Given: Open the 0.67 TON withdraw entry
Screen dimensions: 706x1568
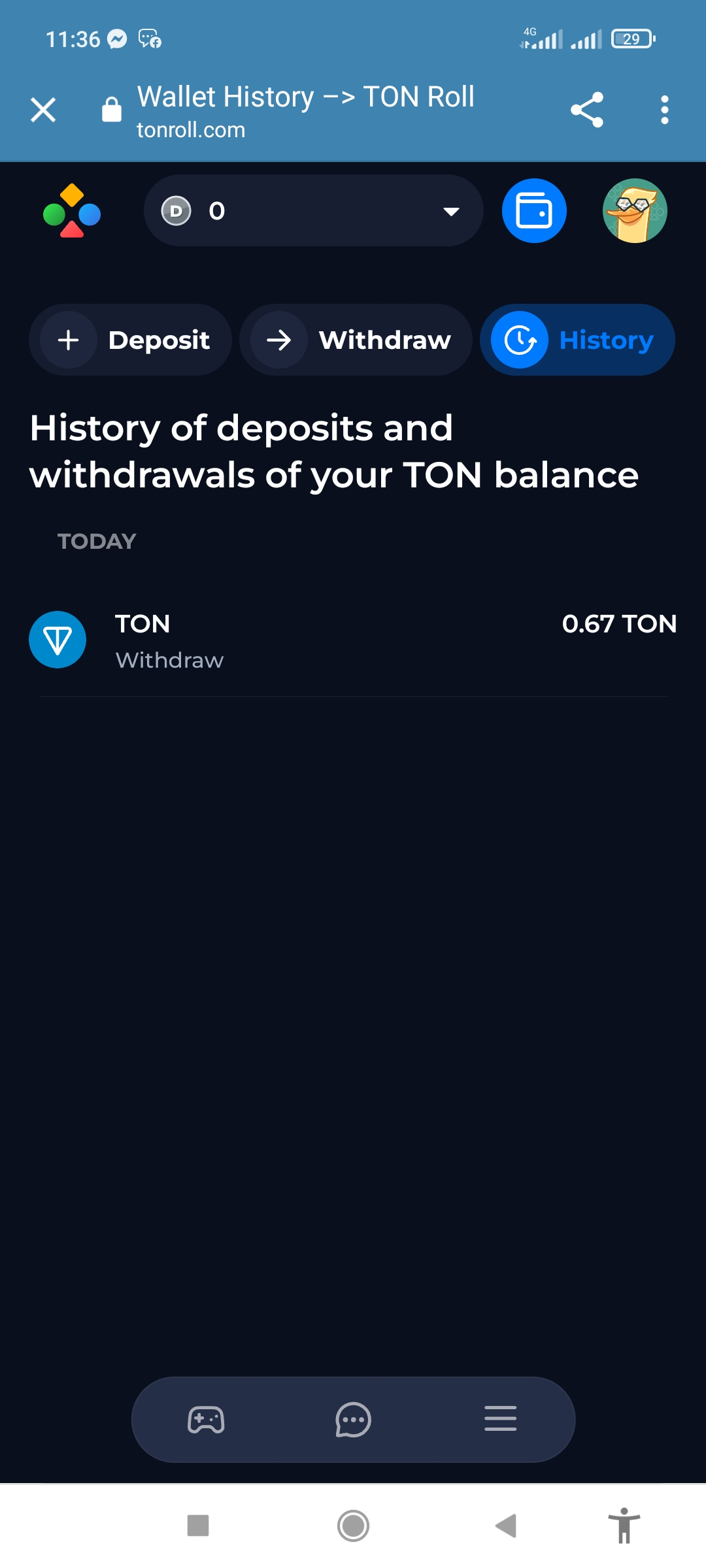Looking at the screenshot, I should pyautogui.click(x=353, y=641).
